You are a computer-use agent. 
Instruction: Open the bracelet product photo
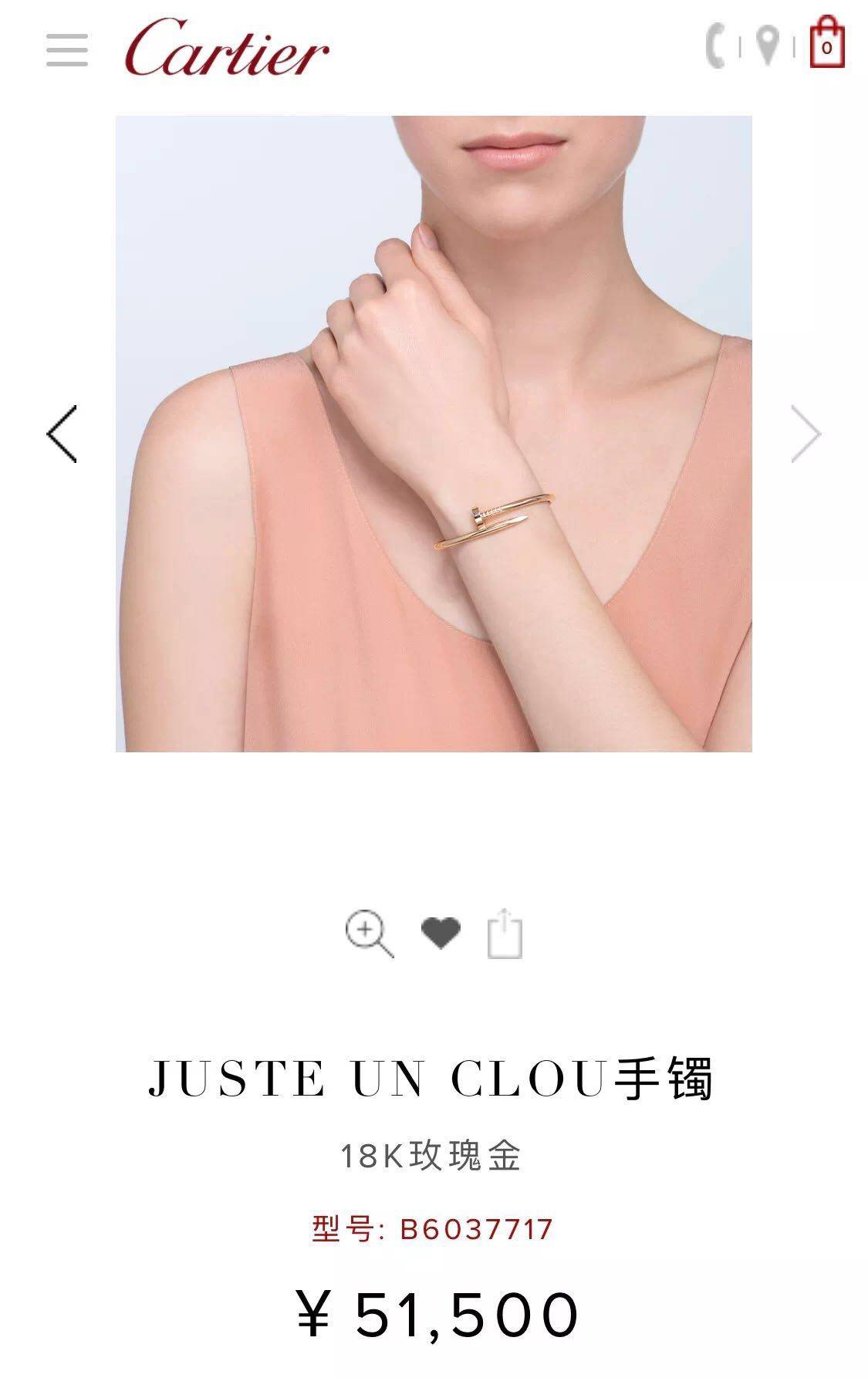(x=434, y=434)
